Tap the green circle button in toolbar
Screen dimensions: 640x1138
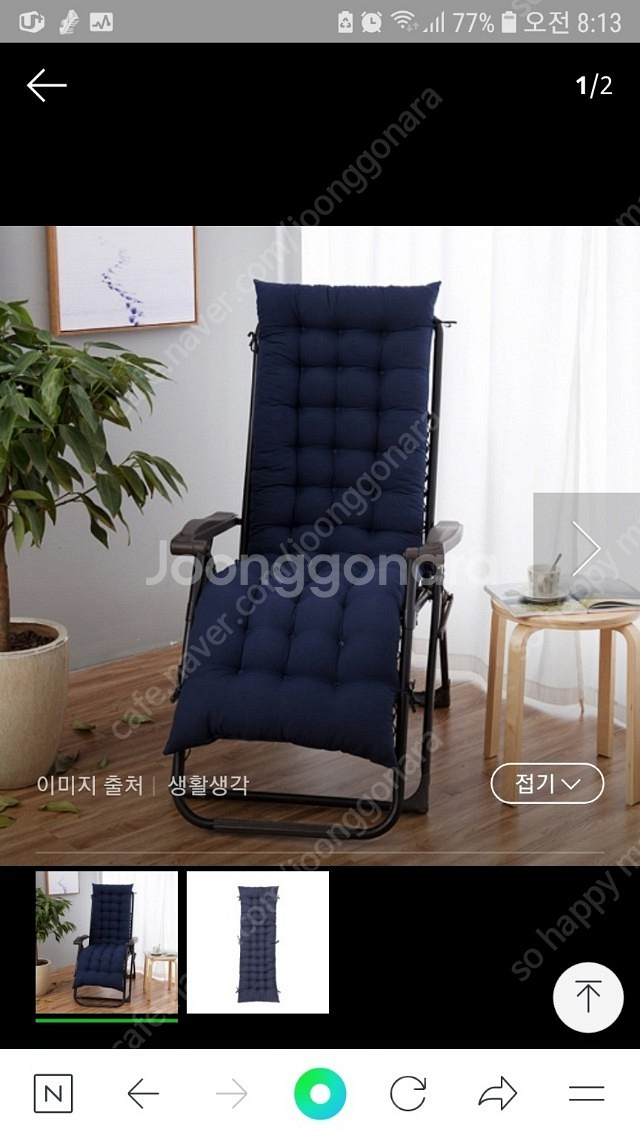click(320, 1094)
